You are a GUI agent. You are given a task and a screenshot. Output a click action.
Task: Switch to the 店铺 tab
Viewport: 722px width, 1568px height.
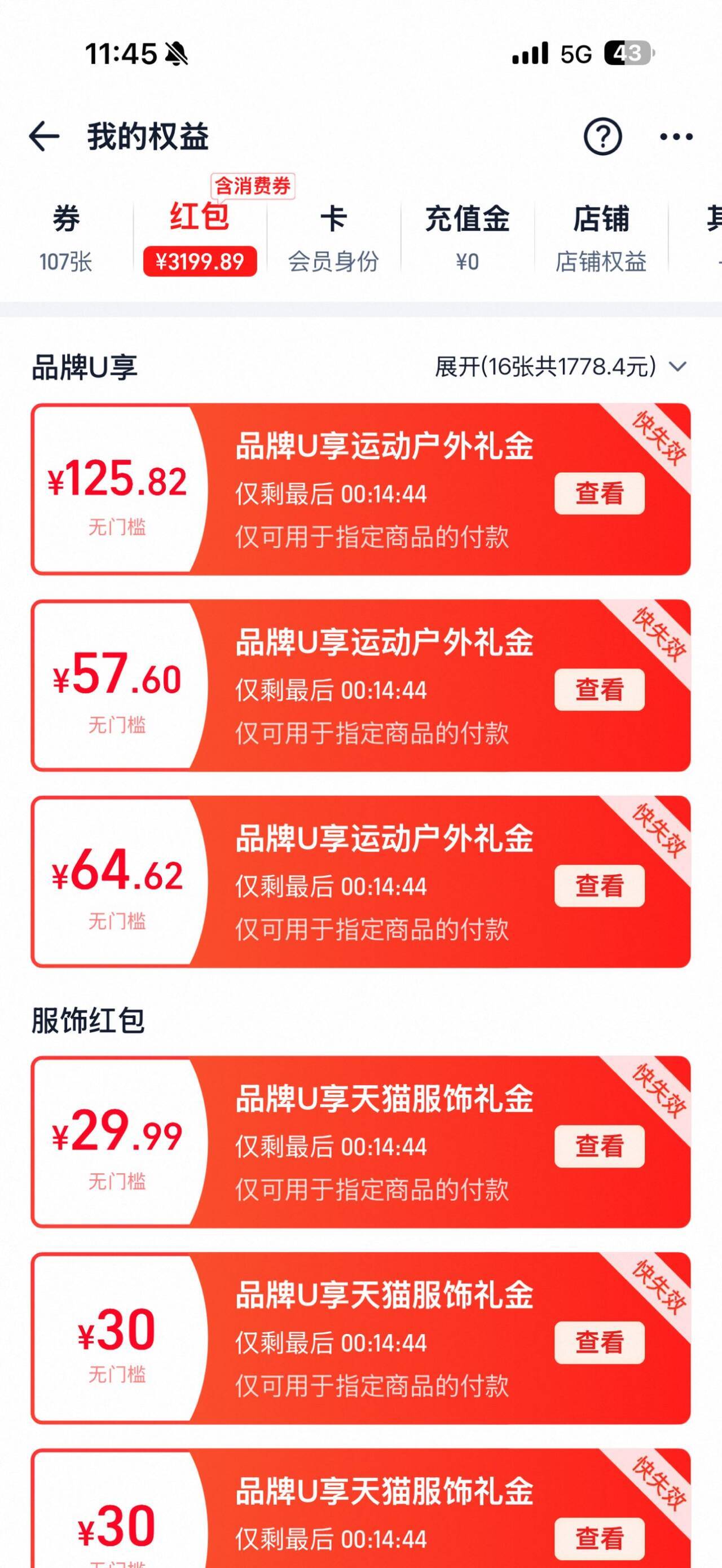click(x=600, y=237)
